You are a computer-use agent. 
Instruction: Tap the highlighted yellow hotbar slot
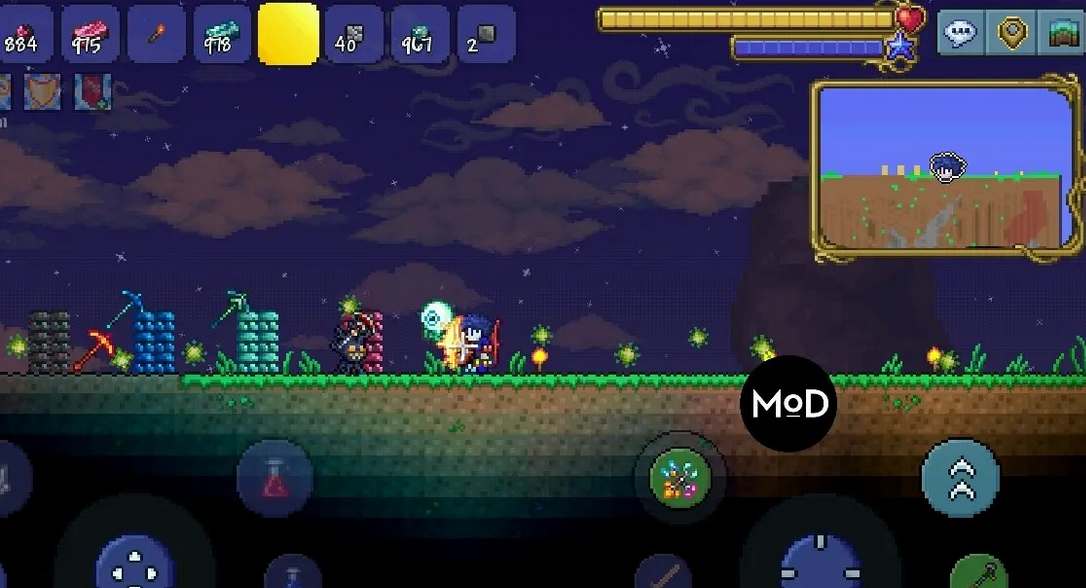tap(289, 34)
